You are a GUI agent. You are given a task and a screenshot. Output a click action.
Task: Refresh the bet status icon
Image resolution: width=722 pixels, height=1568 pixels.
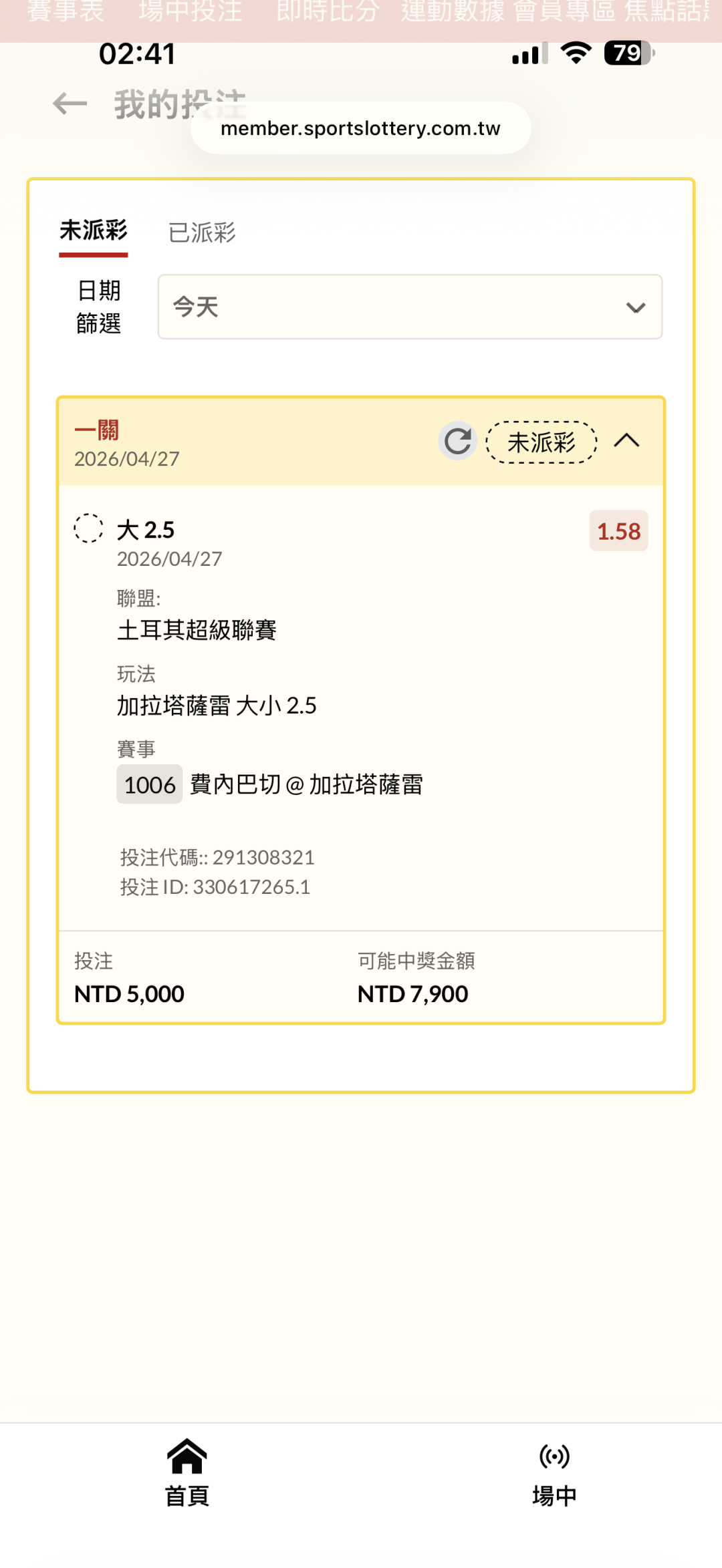[x=458, y=441]
